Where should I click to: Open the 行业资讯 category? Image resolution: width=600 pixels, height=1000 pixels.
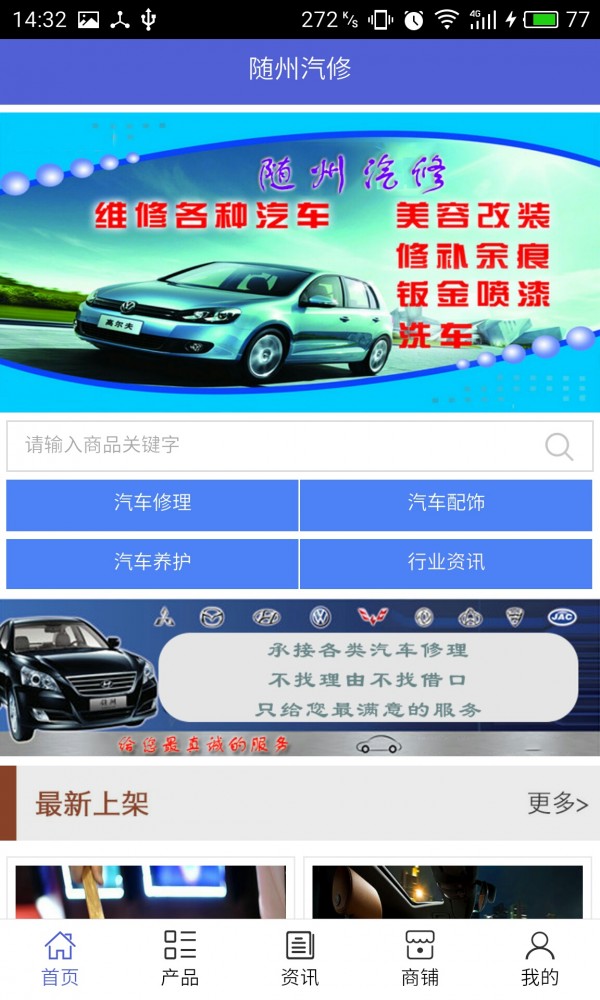pos(446,563)
